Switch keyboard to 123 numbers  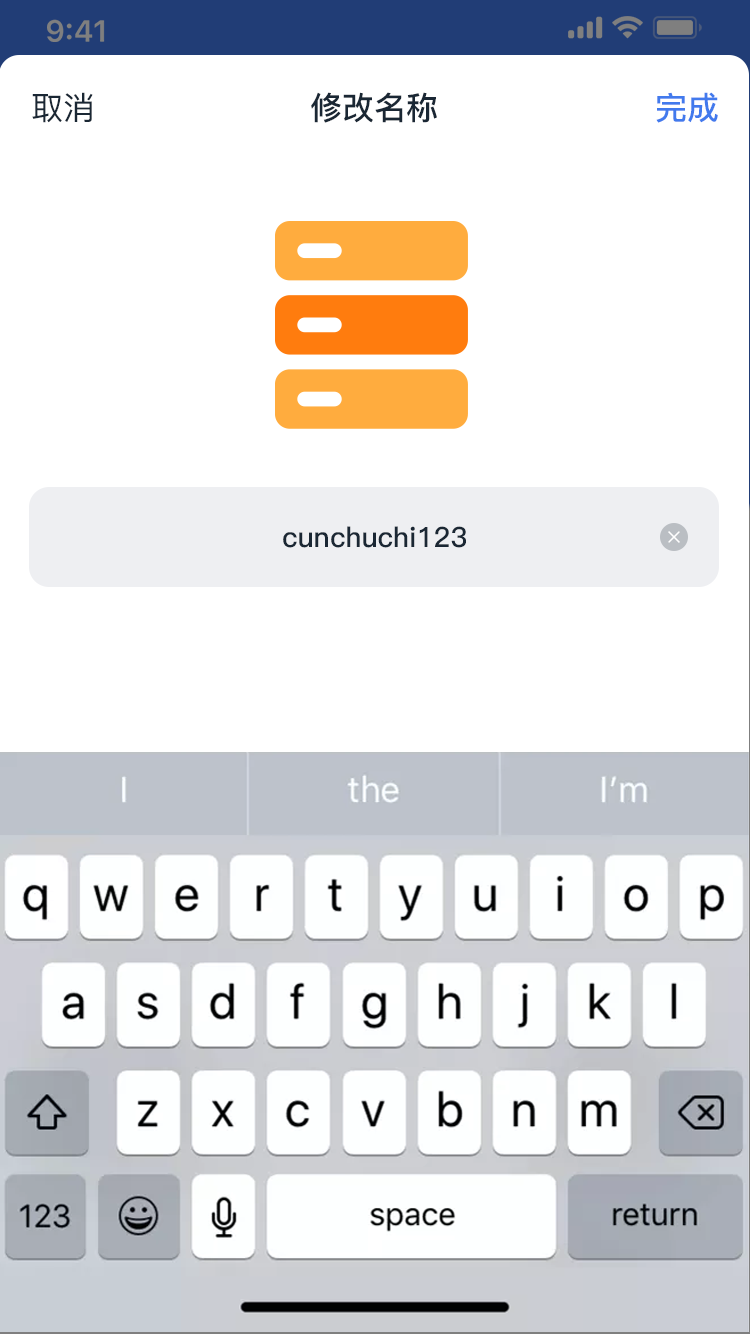(x=44, y=1216)
